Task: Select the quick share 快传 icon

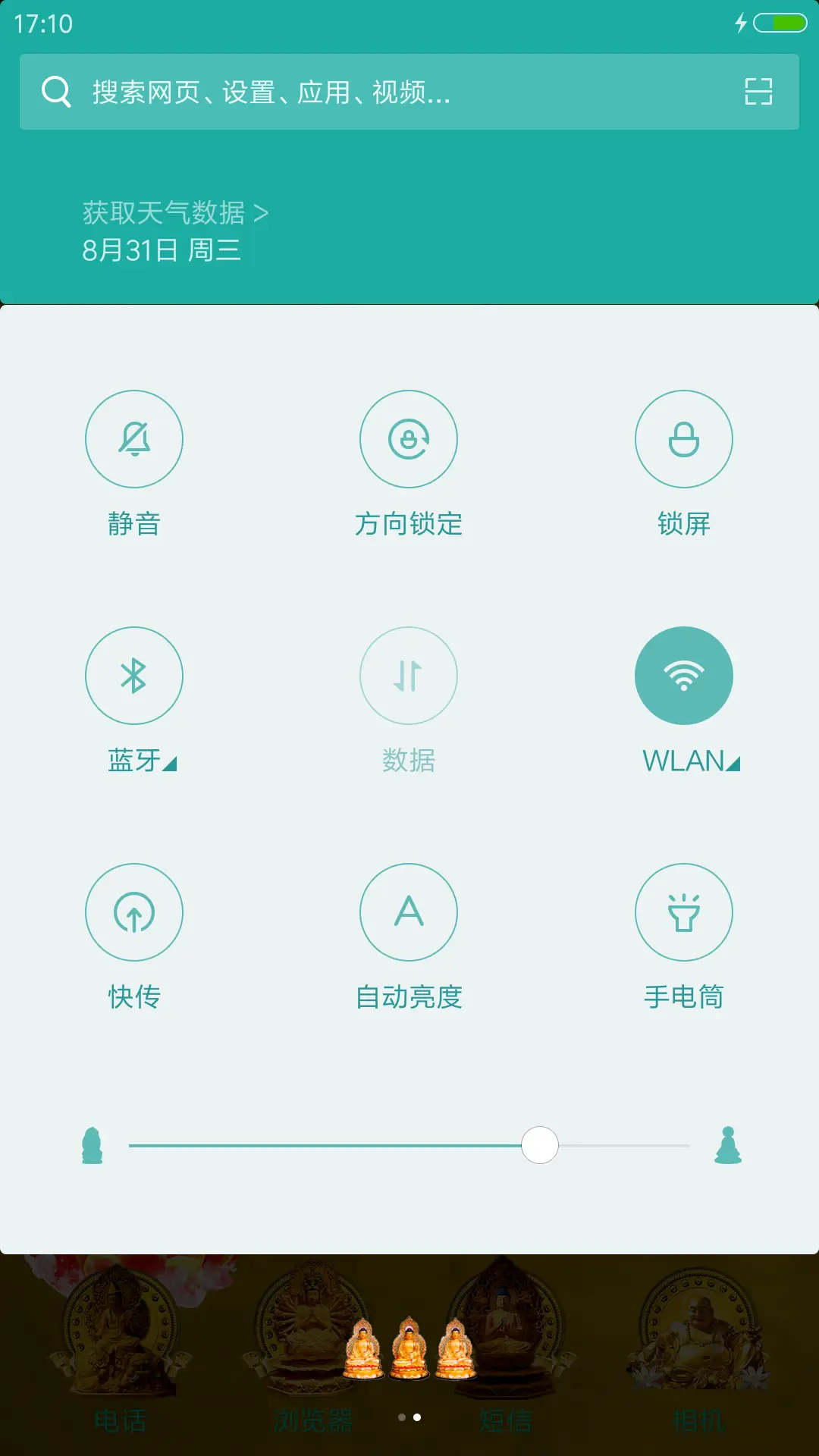Action: pyautogui.click(x=135, y=912)
